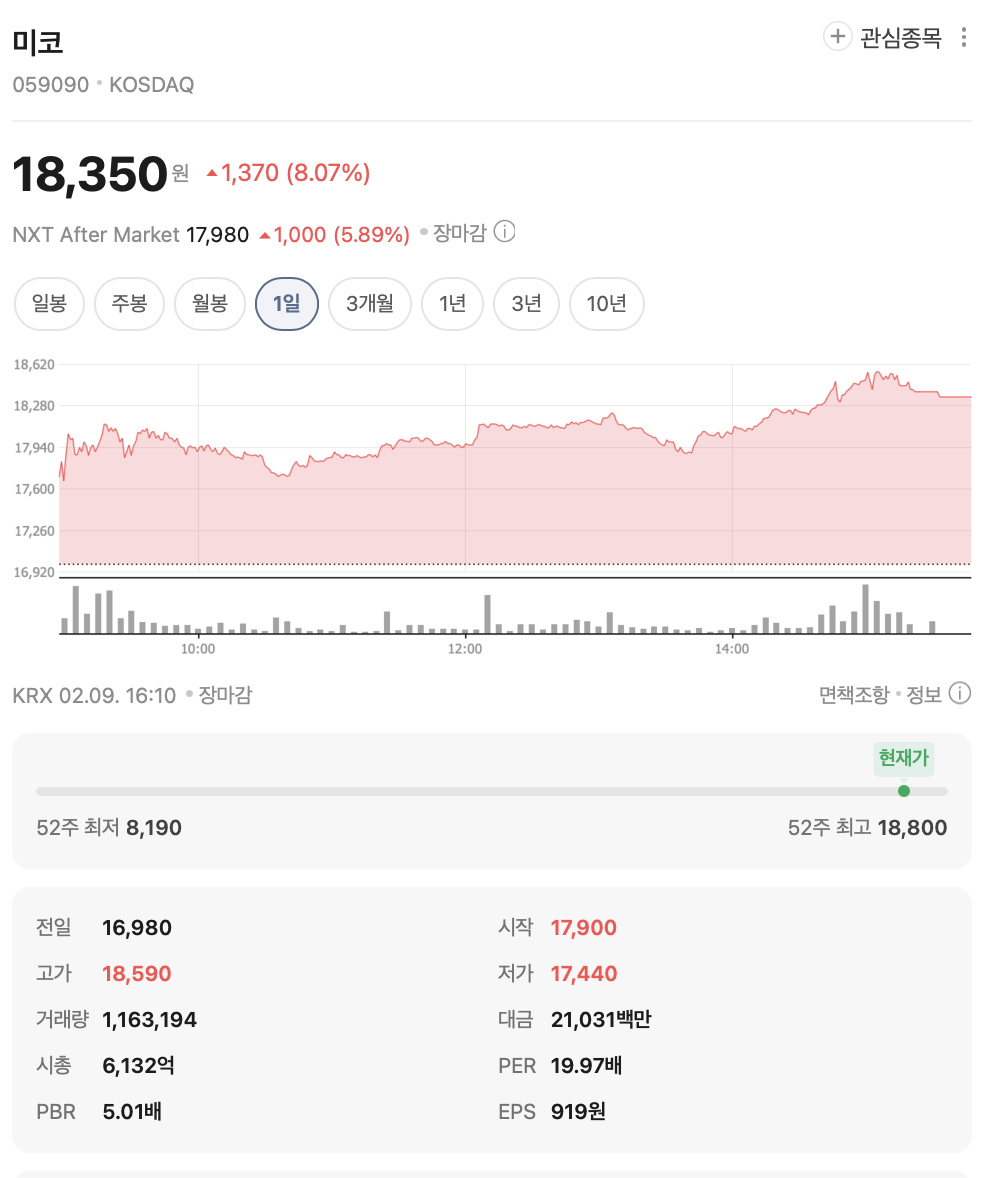
Task: Select the 주봉 chart view
Action: (x=129, y=304)
